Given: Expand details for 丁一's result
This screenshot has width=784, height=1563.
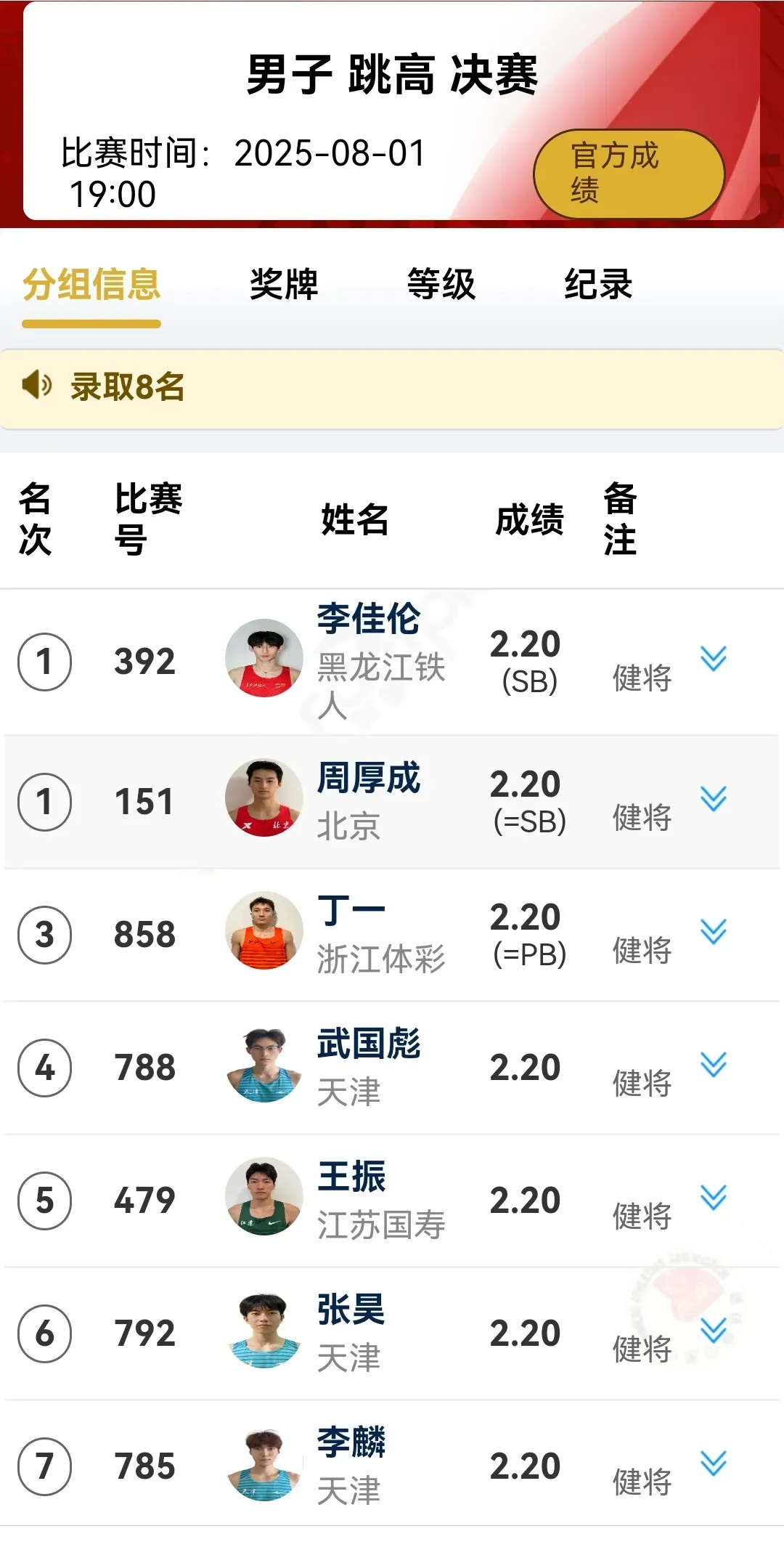Looking at the screenshot, I should (713, 932).
